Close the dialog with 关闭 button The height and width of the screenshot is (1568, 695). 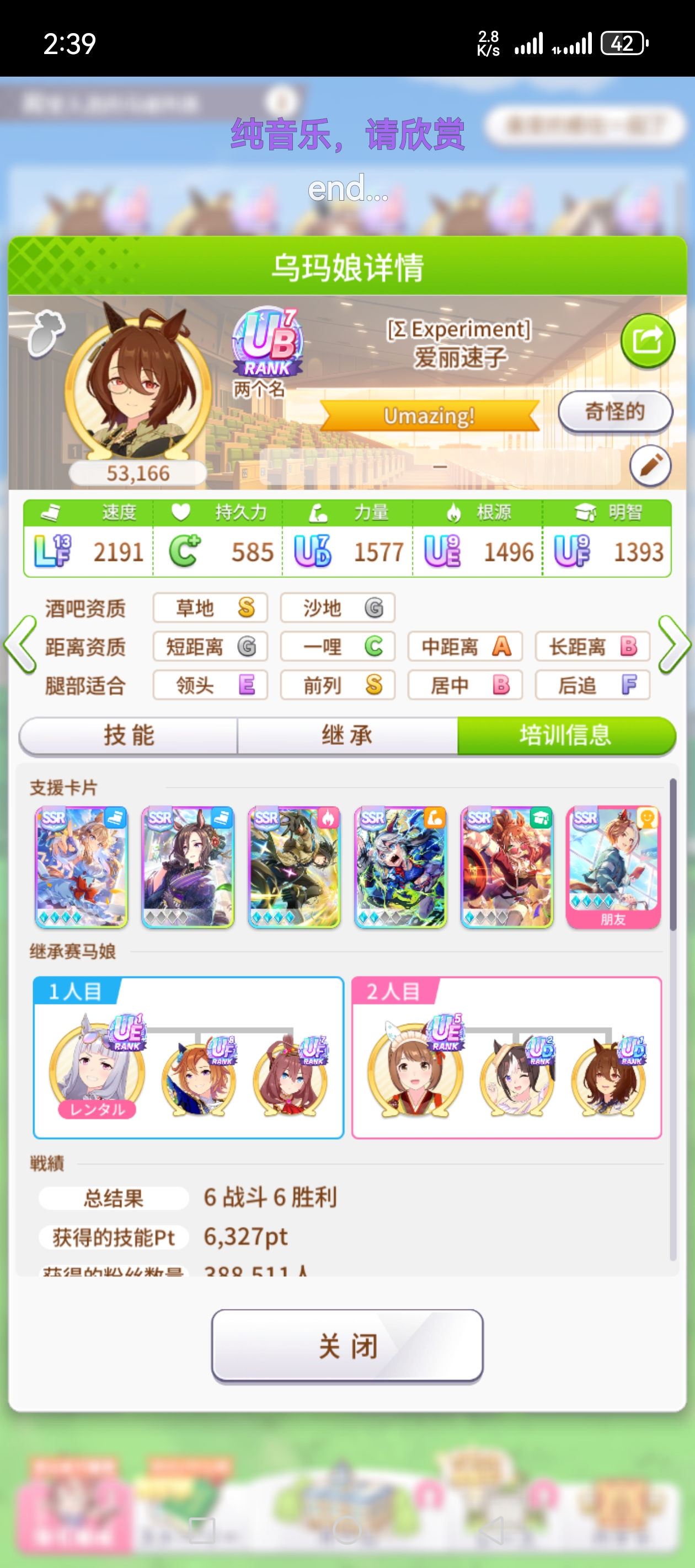click(347, 1346)
